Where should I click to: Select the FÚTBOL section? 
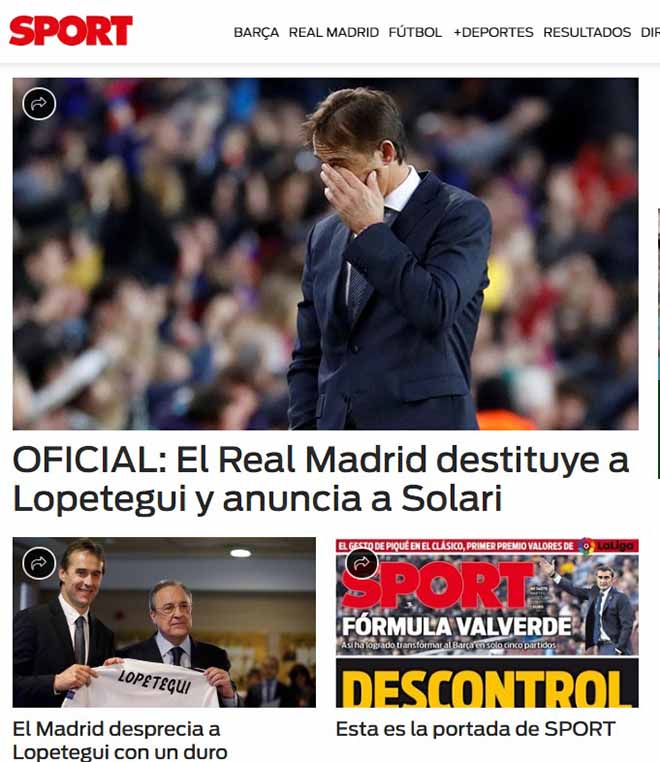[415, 32]
